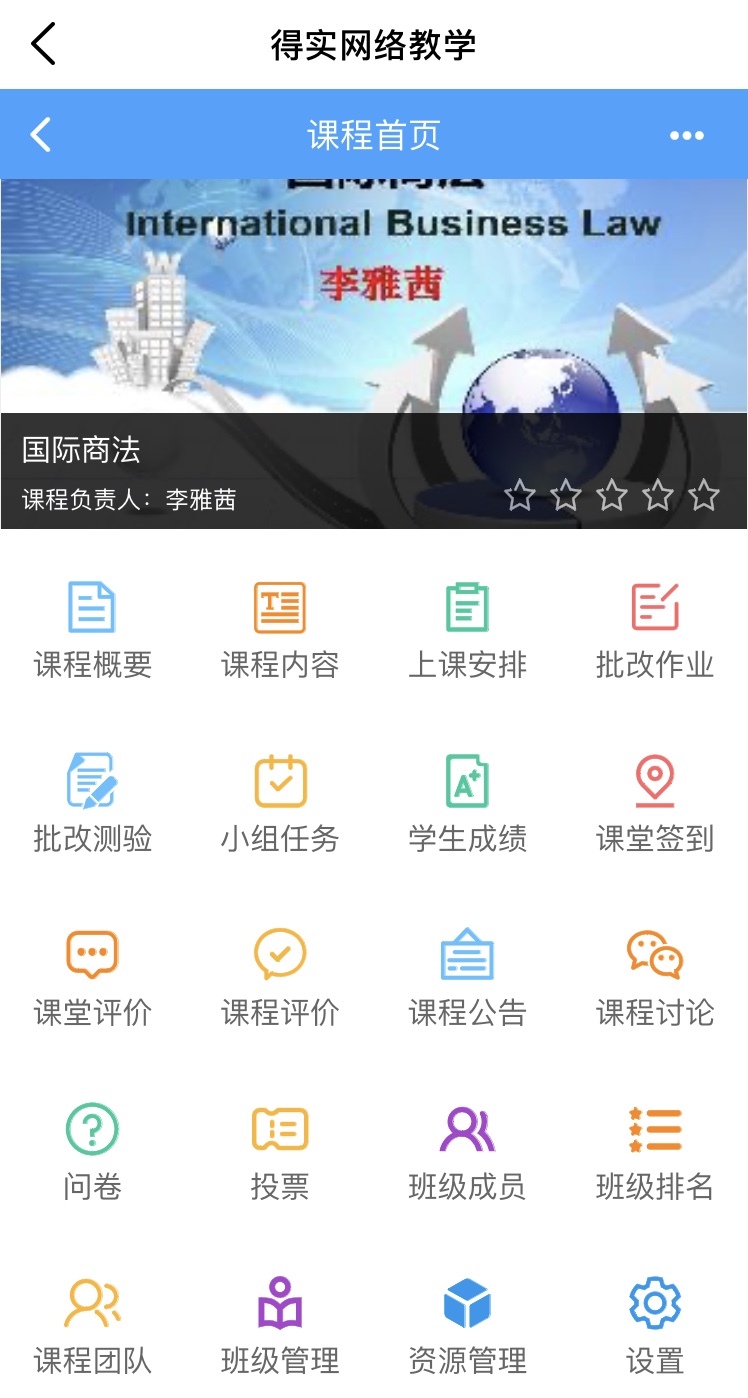Open 课程讨论 discussion

[x=655, y=979]
